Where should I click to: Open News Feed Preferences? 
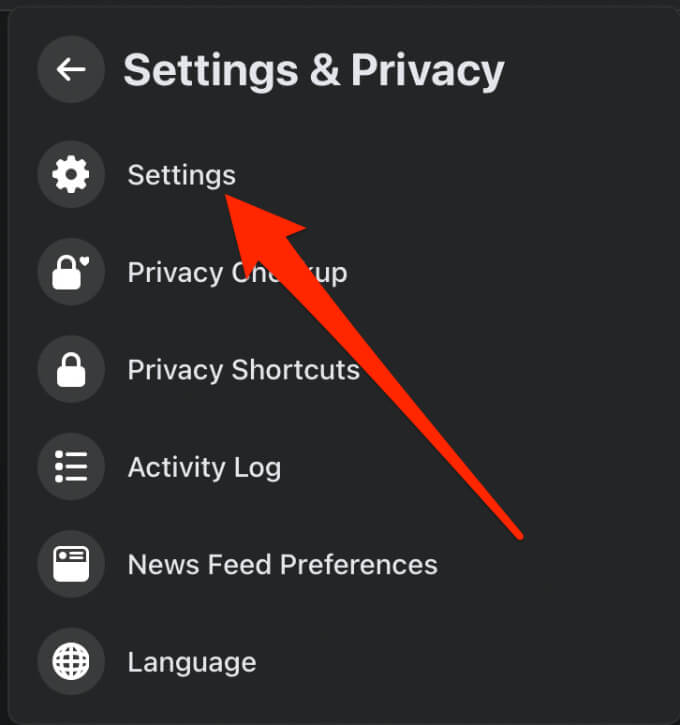282,564
